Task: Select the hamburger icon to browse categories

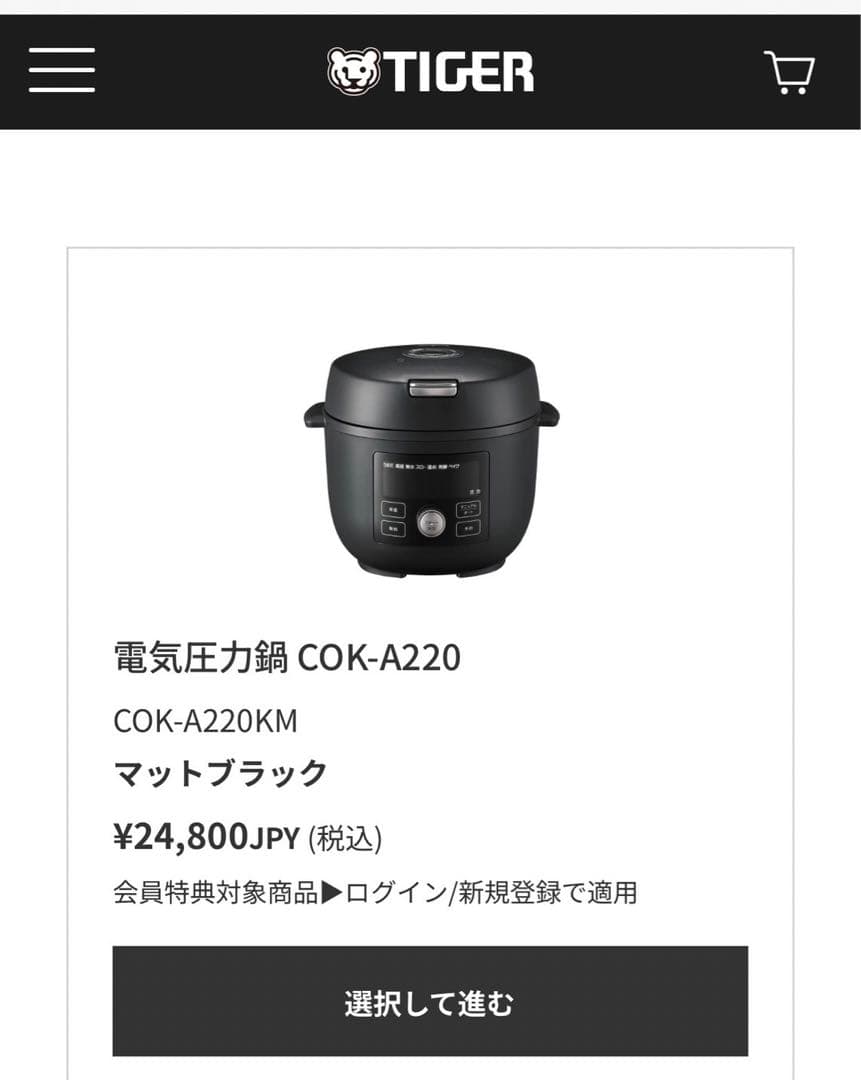Action: (62, 71)
